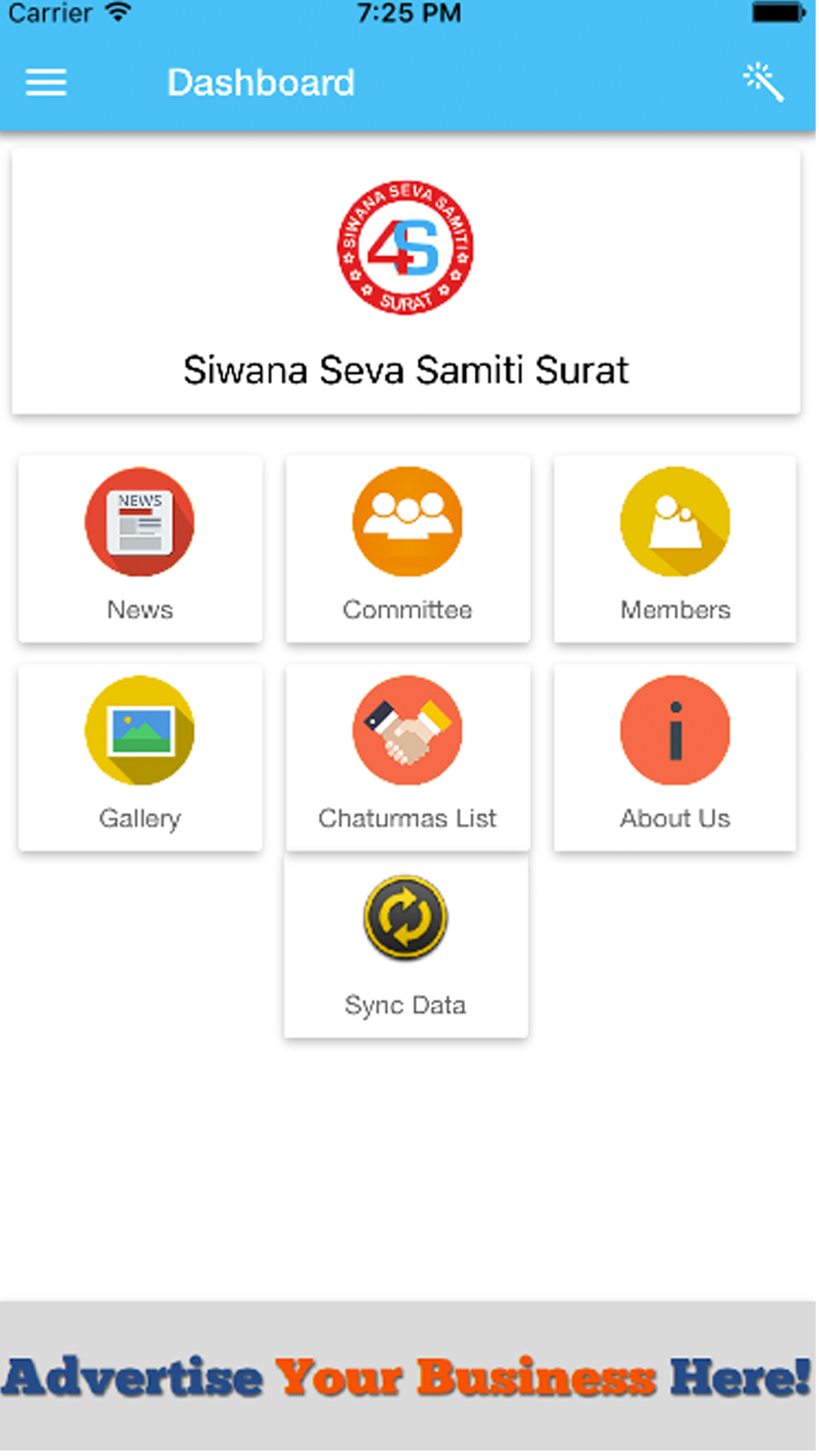Browse the Gallery
This screenshot has width=819, height=1456.
[140, 757]
